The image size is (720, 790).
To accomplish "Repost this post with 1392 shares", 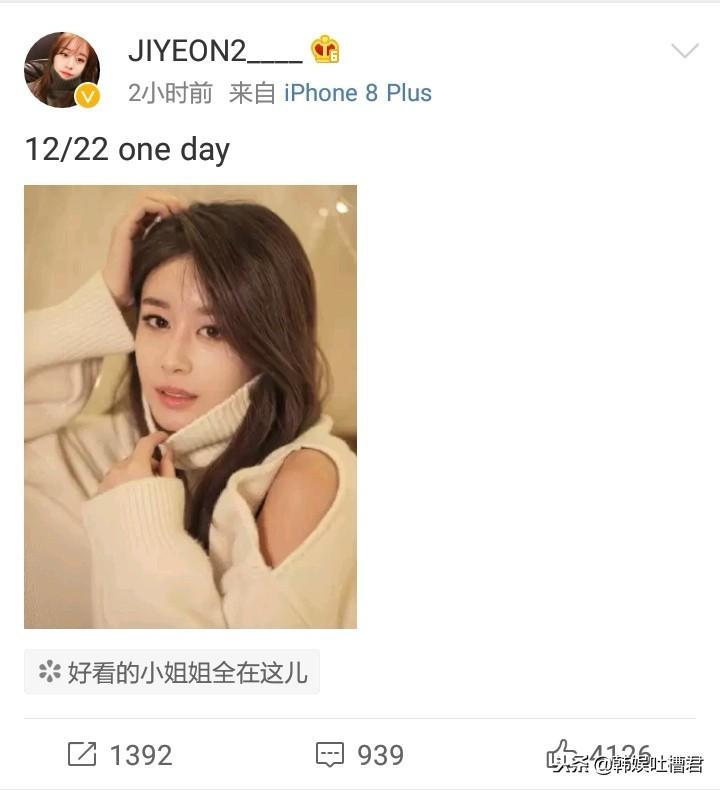I will click(119, 754).
